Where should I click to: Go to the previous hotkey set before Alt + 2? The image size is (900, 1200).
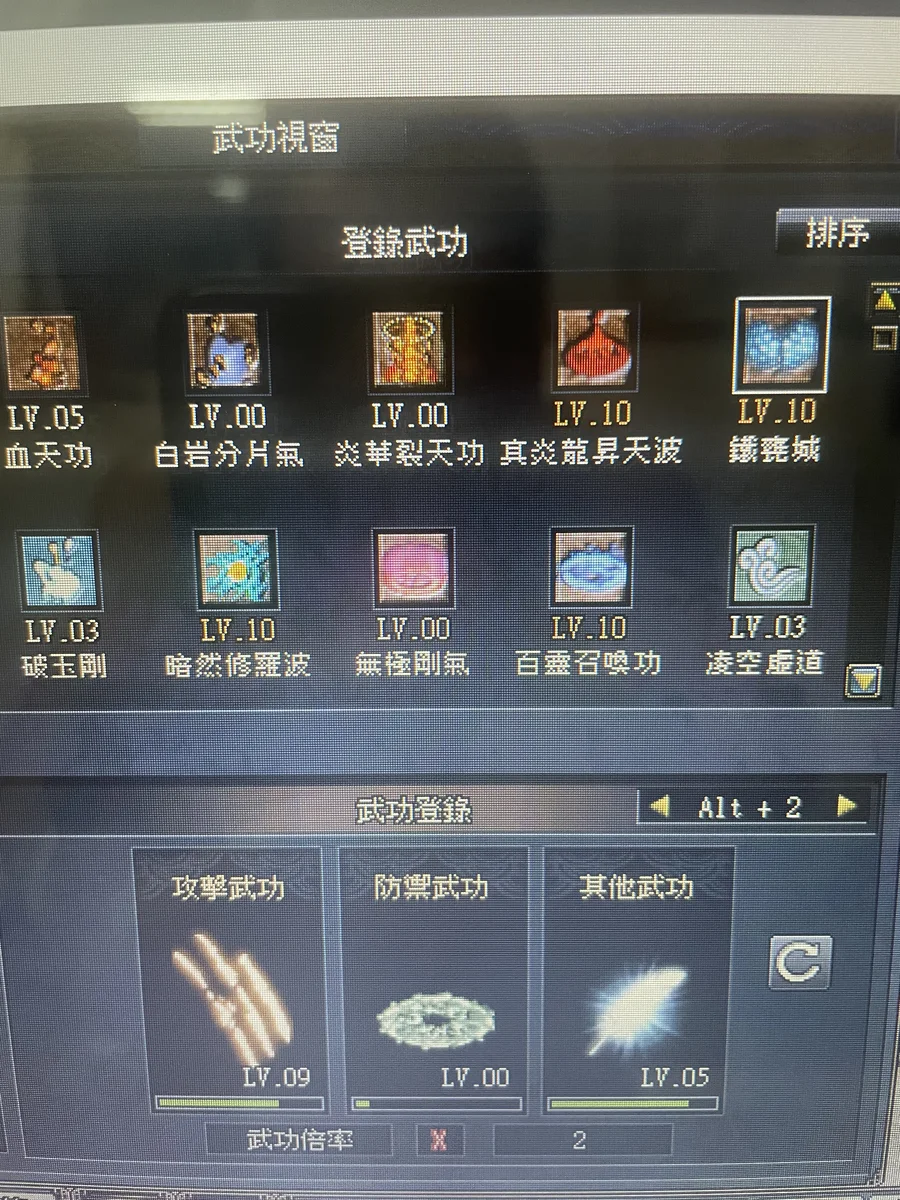pyautogui.click(x=660, y=807)
